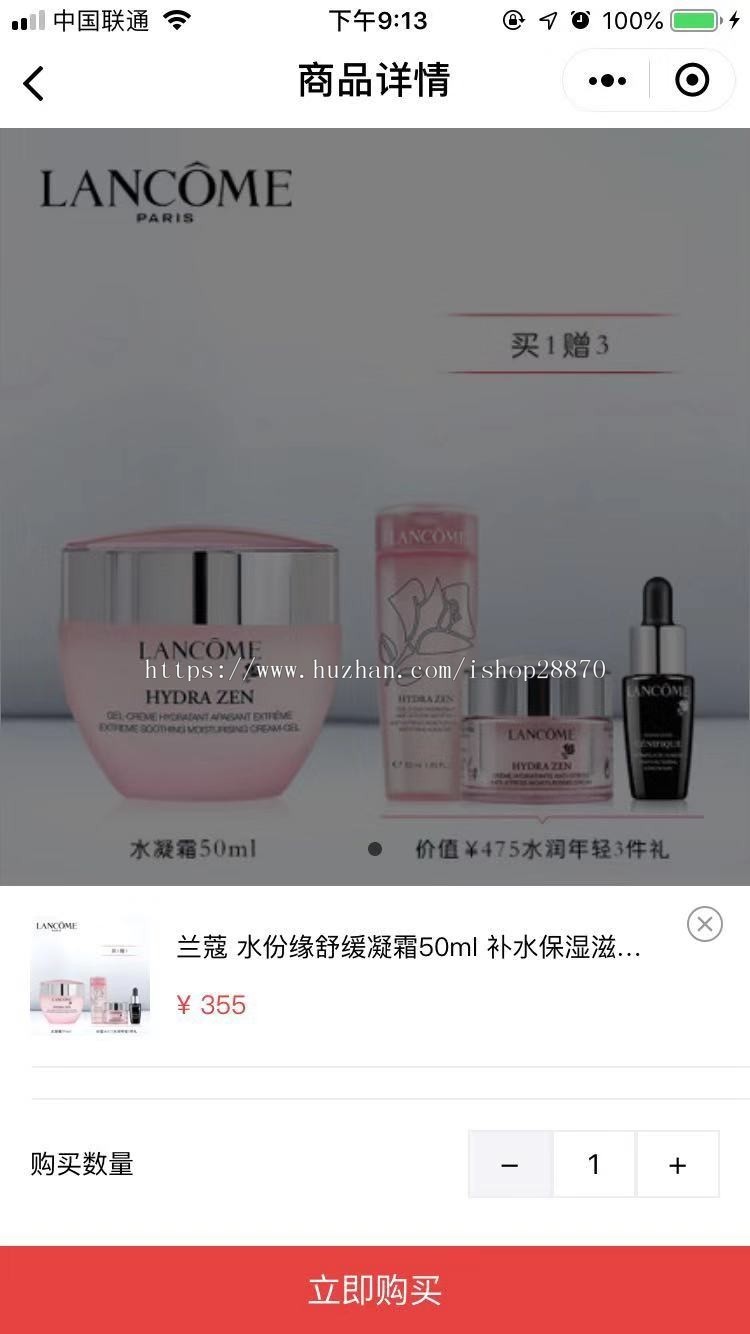The height and width of the screenshot is (1334, 750).
Task: Open the three-dot more options menu
Action: (605, 80)
